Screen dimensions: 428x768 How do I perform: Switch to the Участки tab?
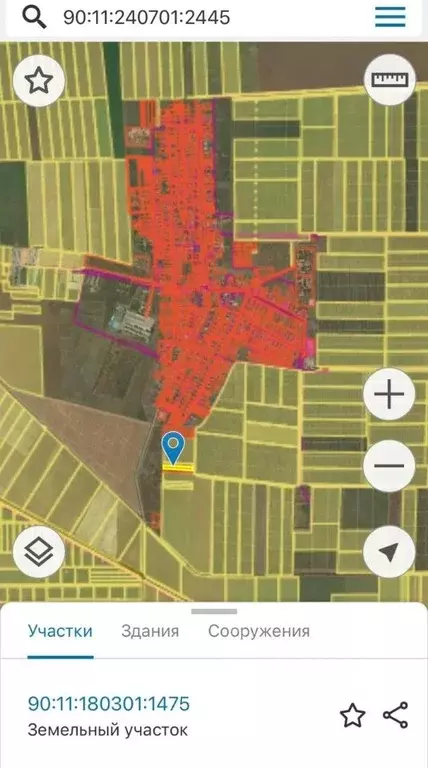60,631
